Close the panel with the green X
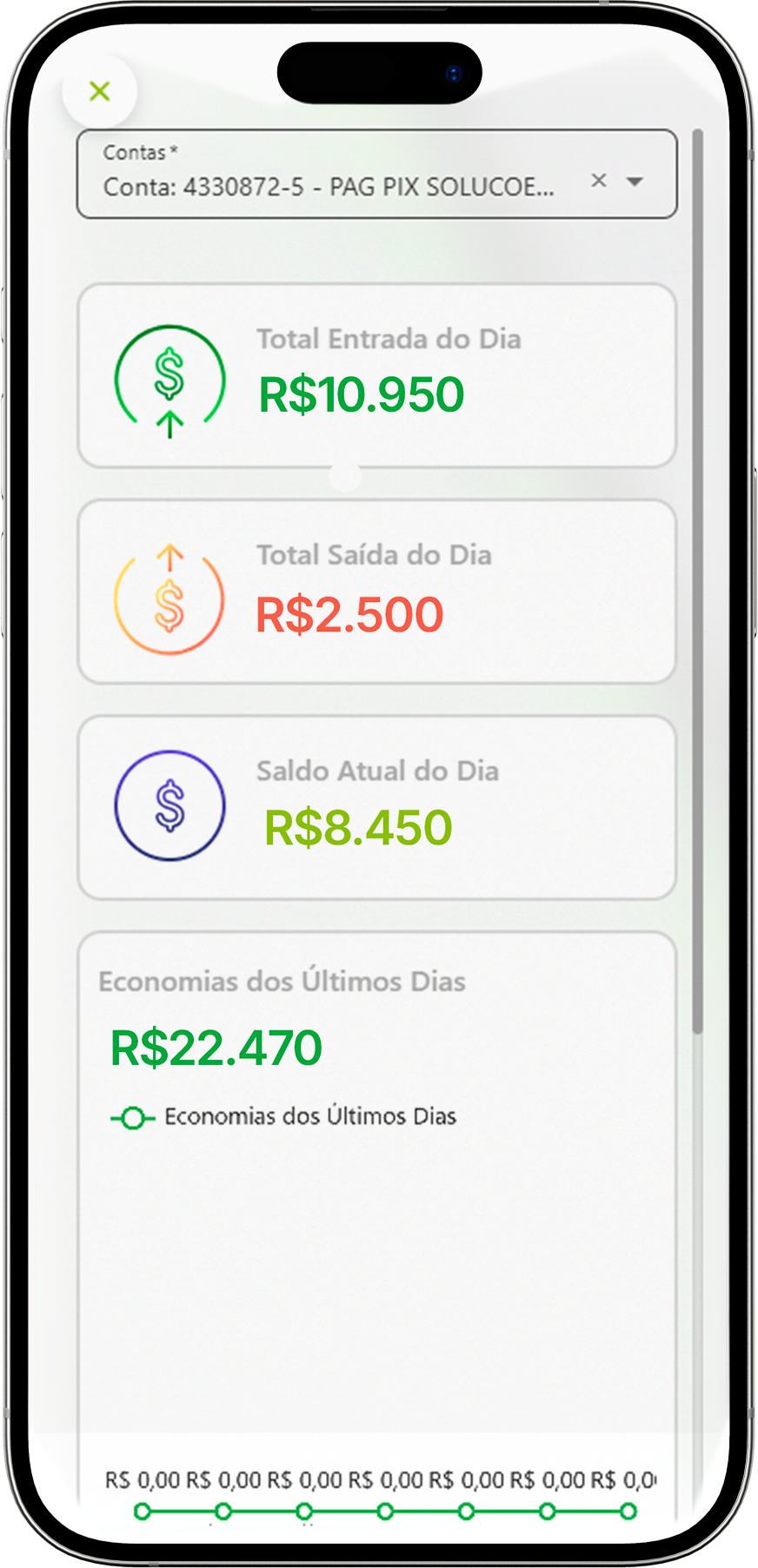758x1568 pixels. point(100,91)
